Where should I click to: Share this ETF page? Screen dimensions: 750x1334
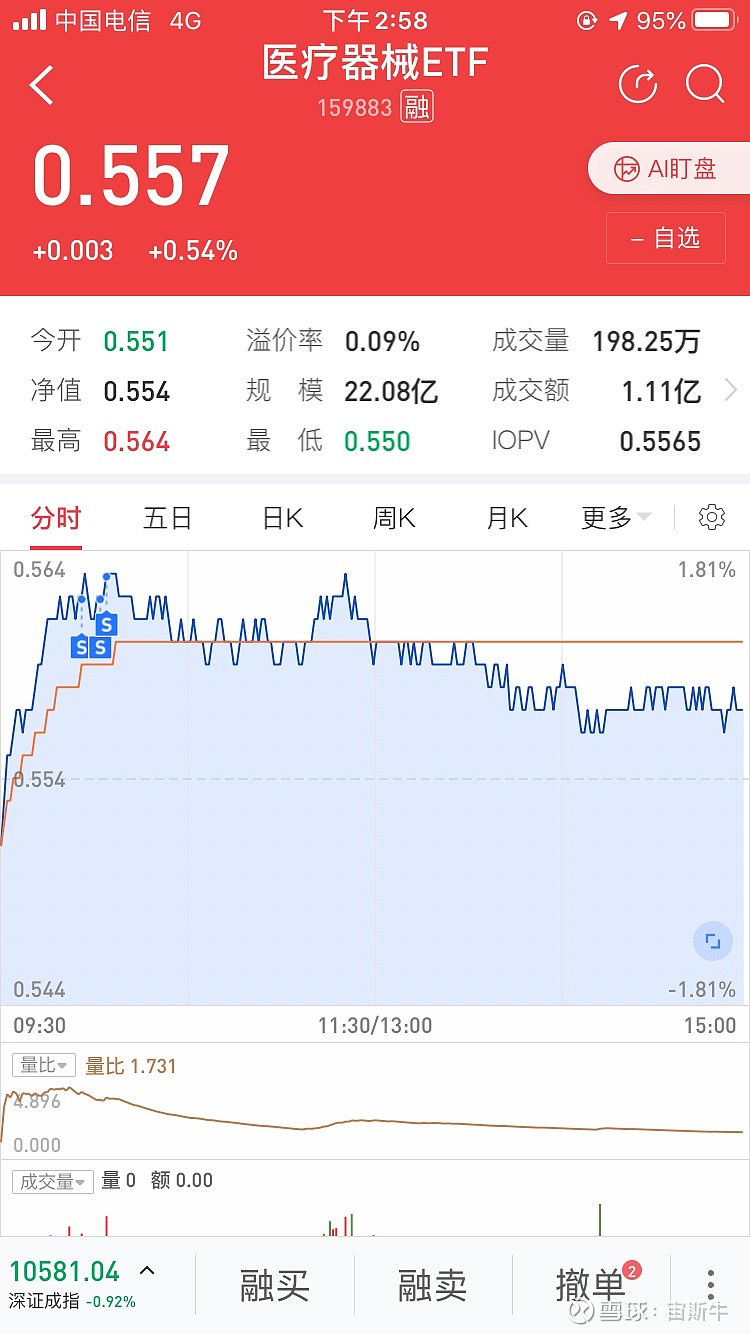637,84
